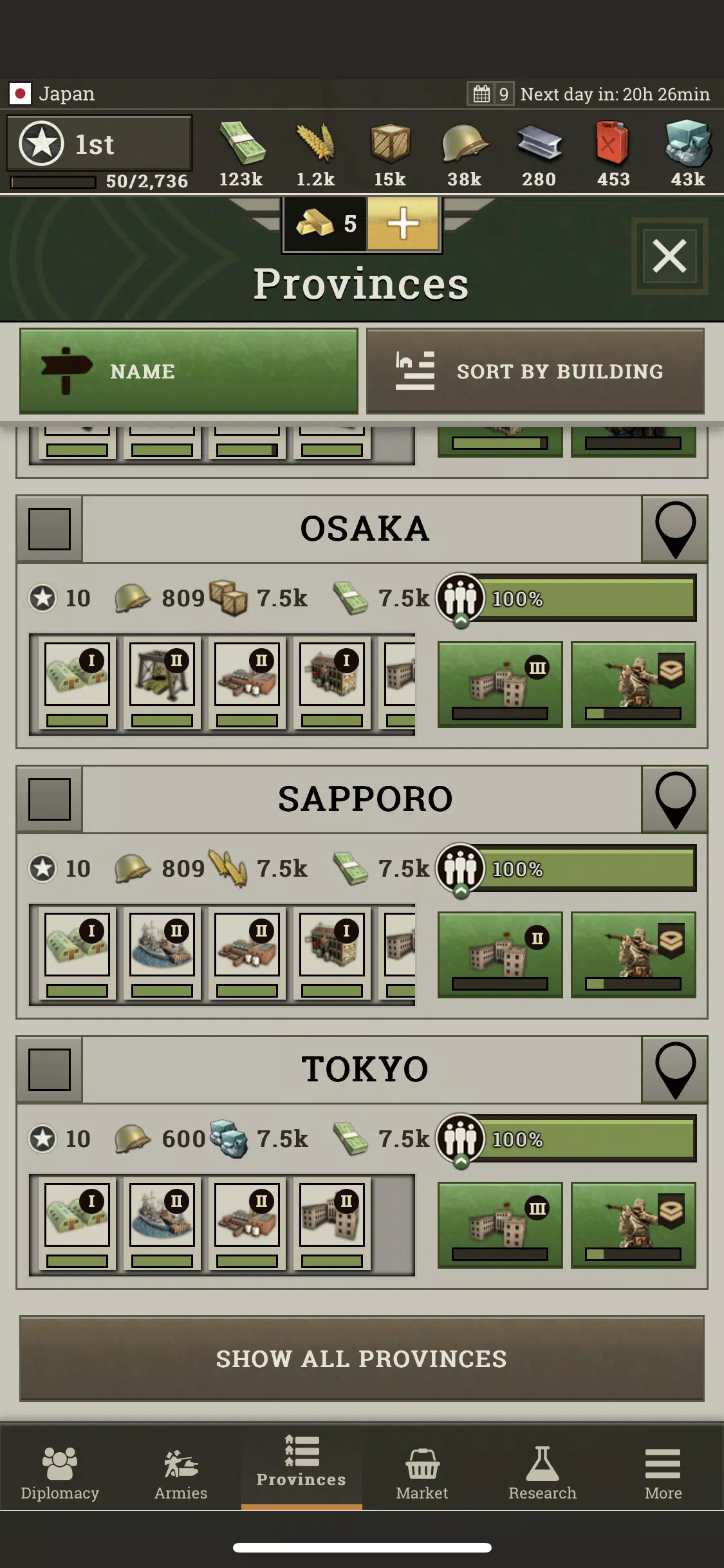
Task: Locate Osaka on the map
Action: point(674,529)
